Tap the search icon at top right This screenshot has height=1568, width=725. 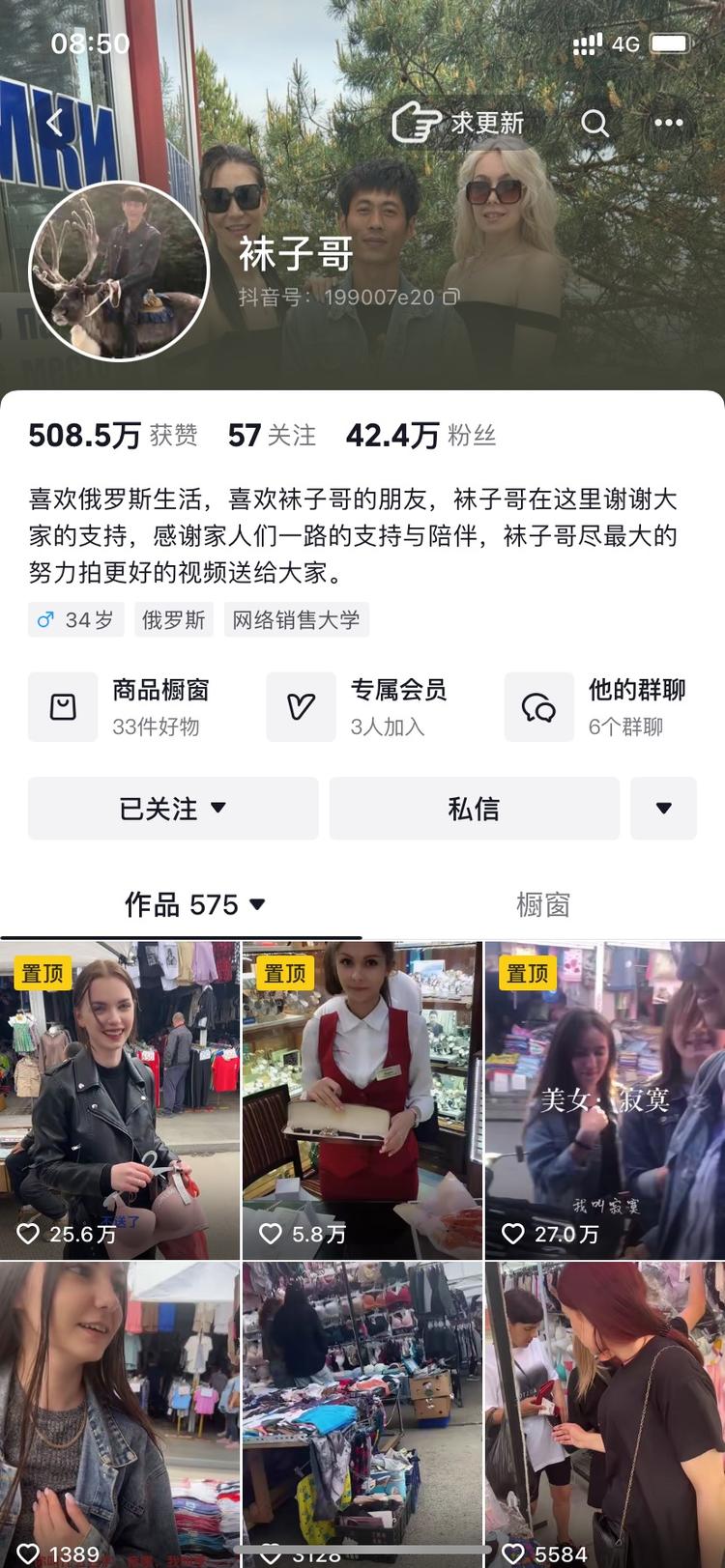595,125
